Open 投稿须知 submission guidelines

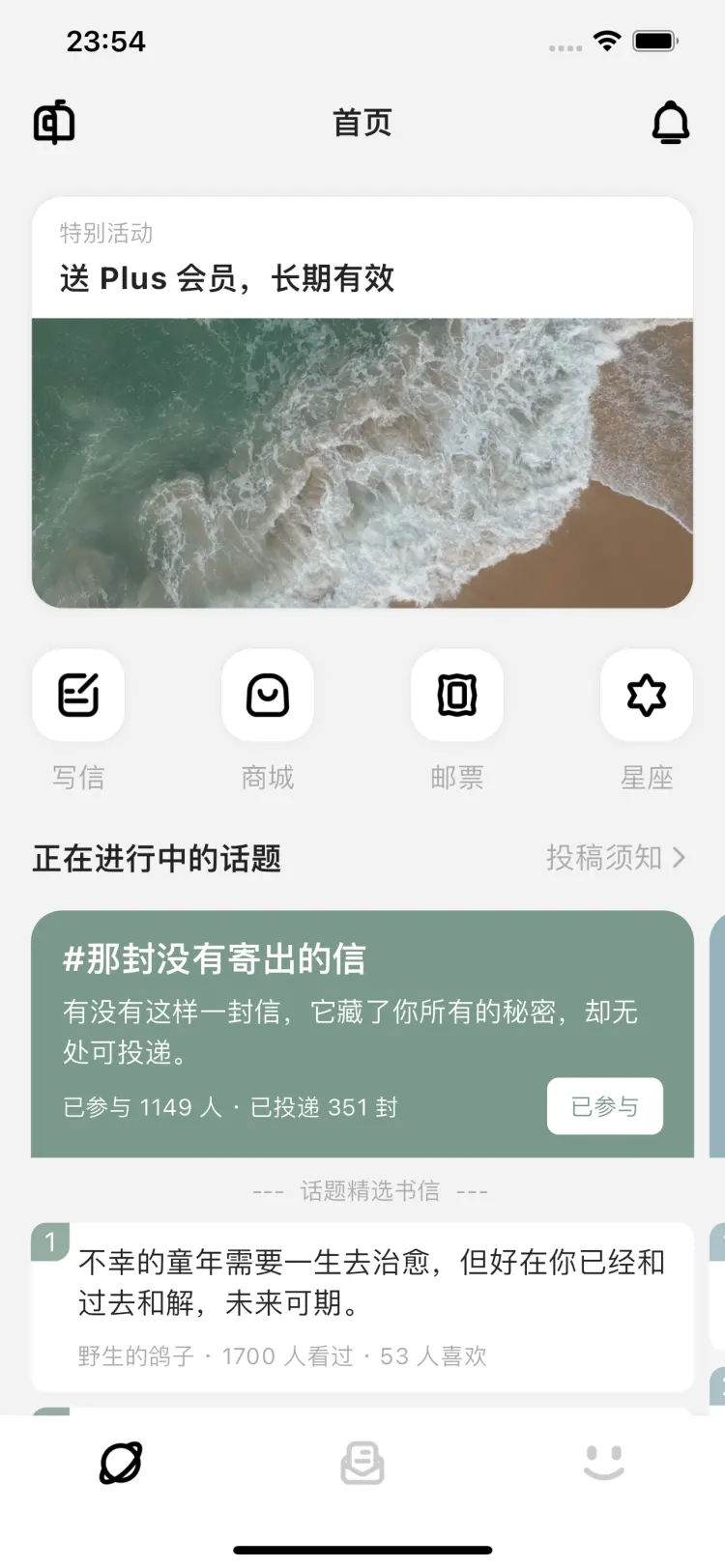point(616,857)
